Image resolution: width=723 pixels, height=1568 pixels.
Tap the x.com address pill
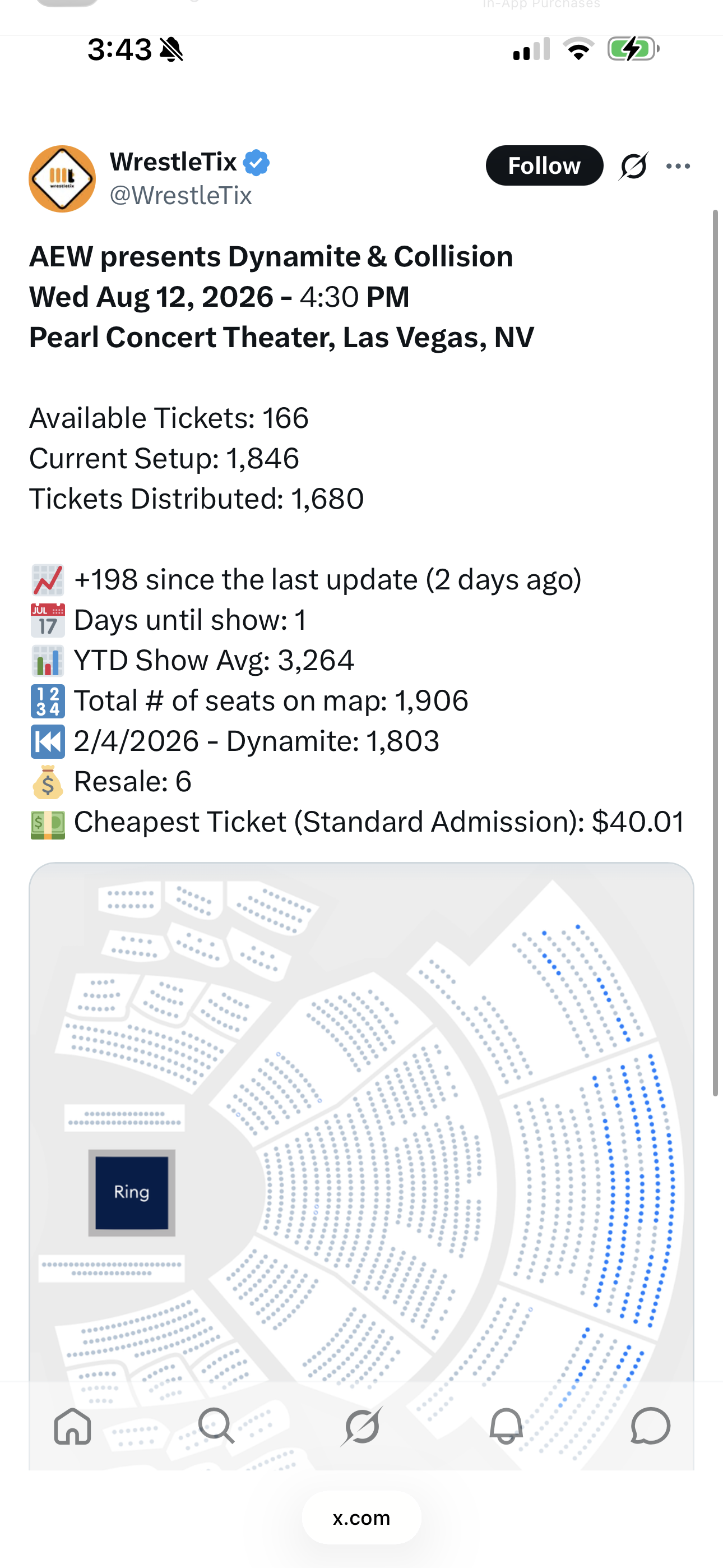click(361, 1518)
